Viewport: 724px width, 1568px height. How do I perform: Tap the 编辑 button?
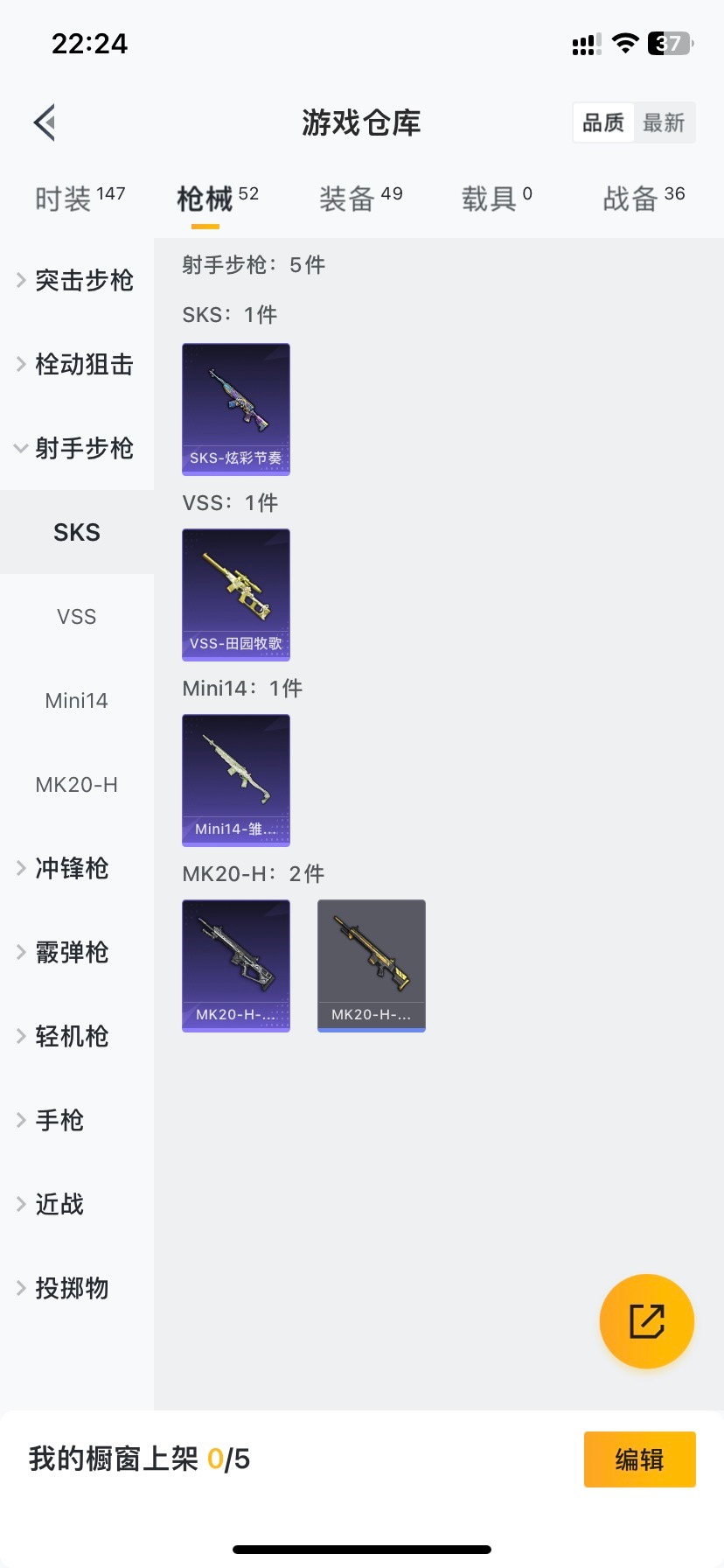(639, 1459)
